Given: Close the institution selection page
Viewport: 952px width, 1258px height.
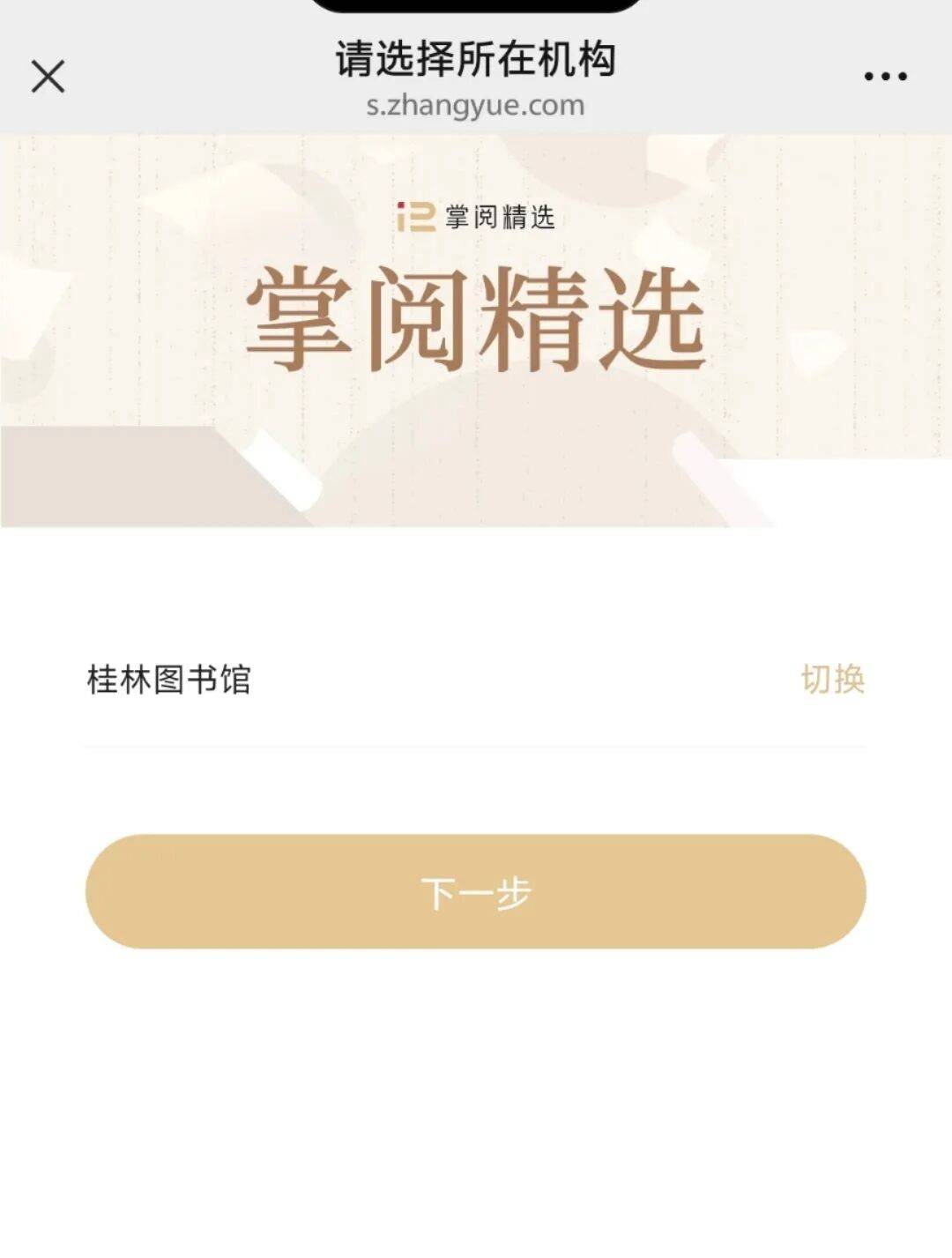Looking at the screenshot, I should 48,76.
